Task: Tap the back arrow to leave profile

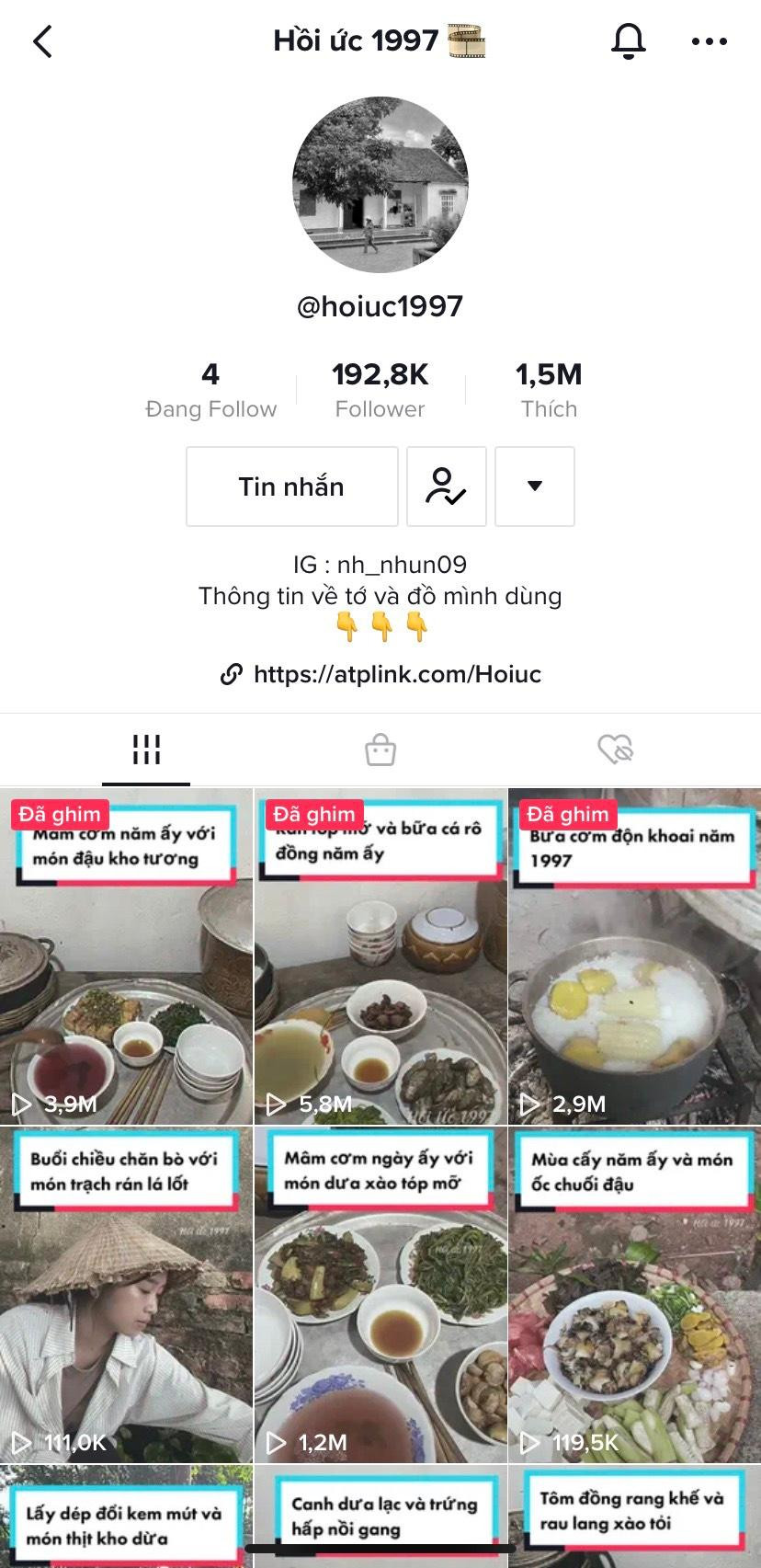Action: tap(40, 40)
